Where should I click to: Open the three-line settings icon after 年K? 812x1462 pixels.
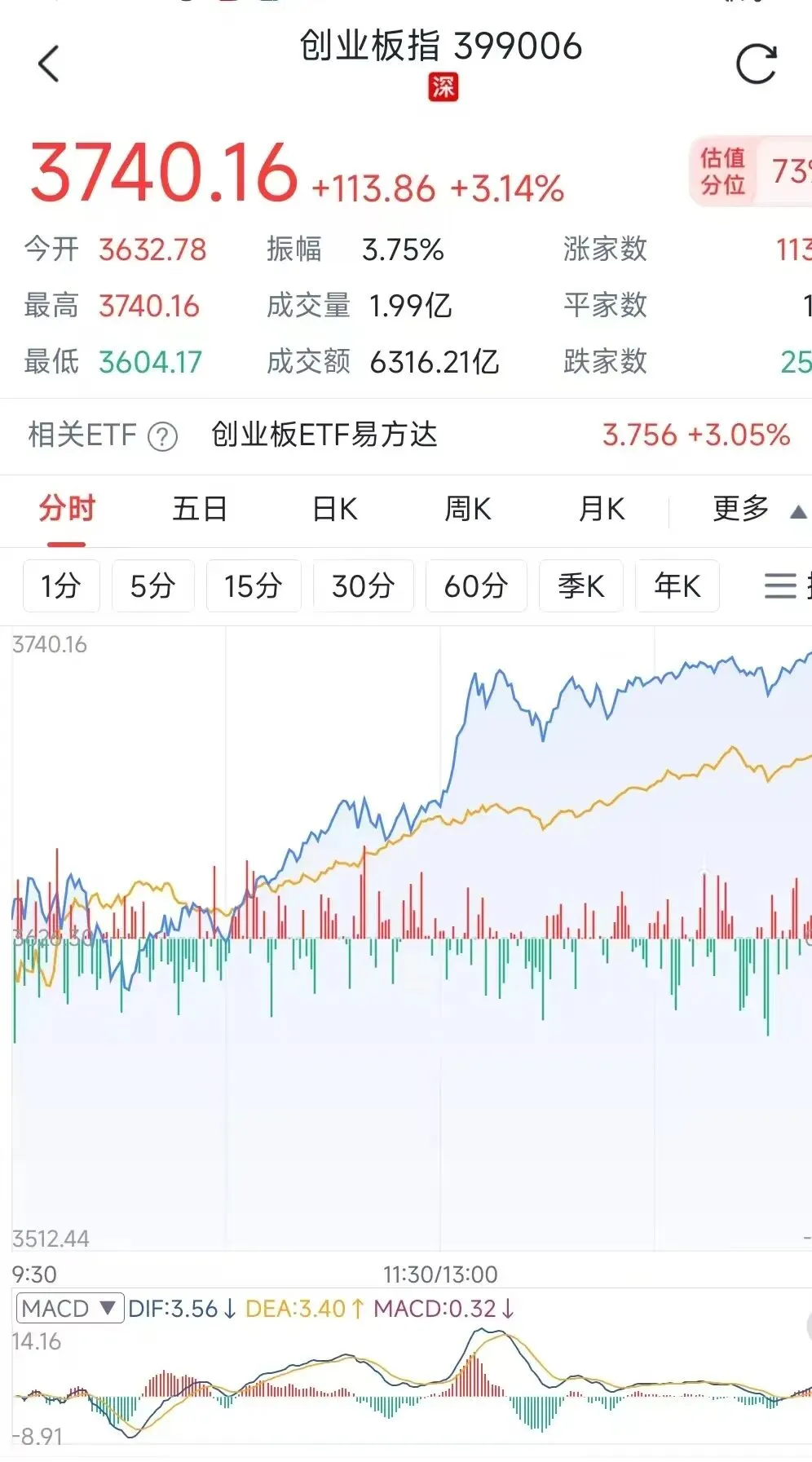click(x=780, y=585)
